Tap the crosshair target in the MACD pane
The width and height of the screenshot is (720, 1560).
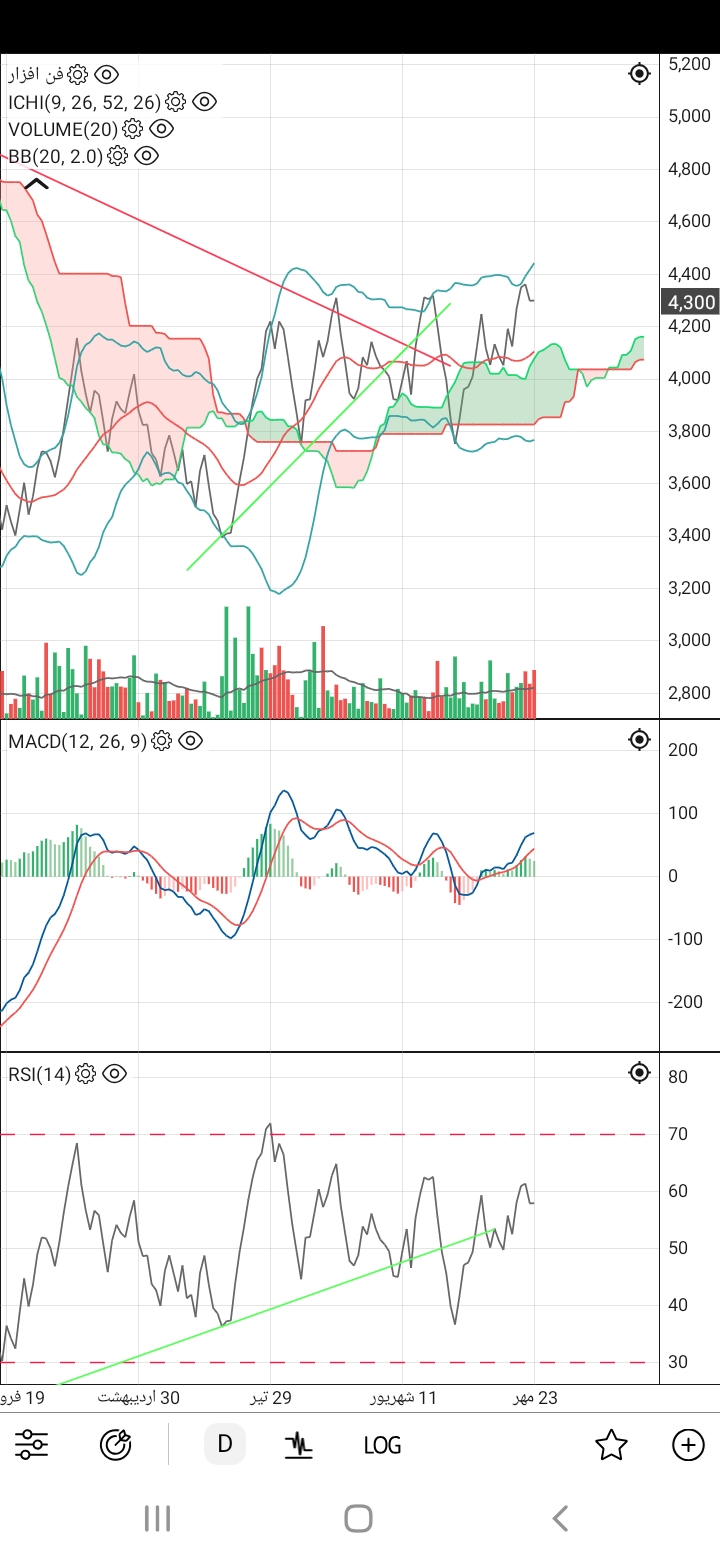640,740
